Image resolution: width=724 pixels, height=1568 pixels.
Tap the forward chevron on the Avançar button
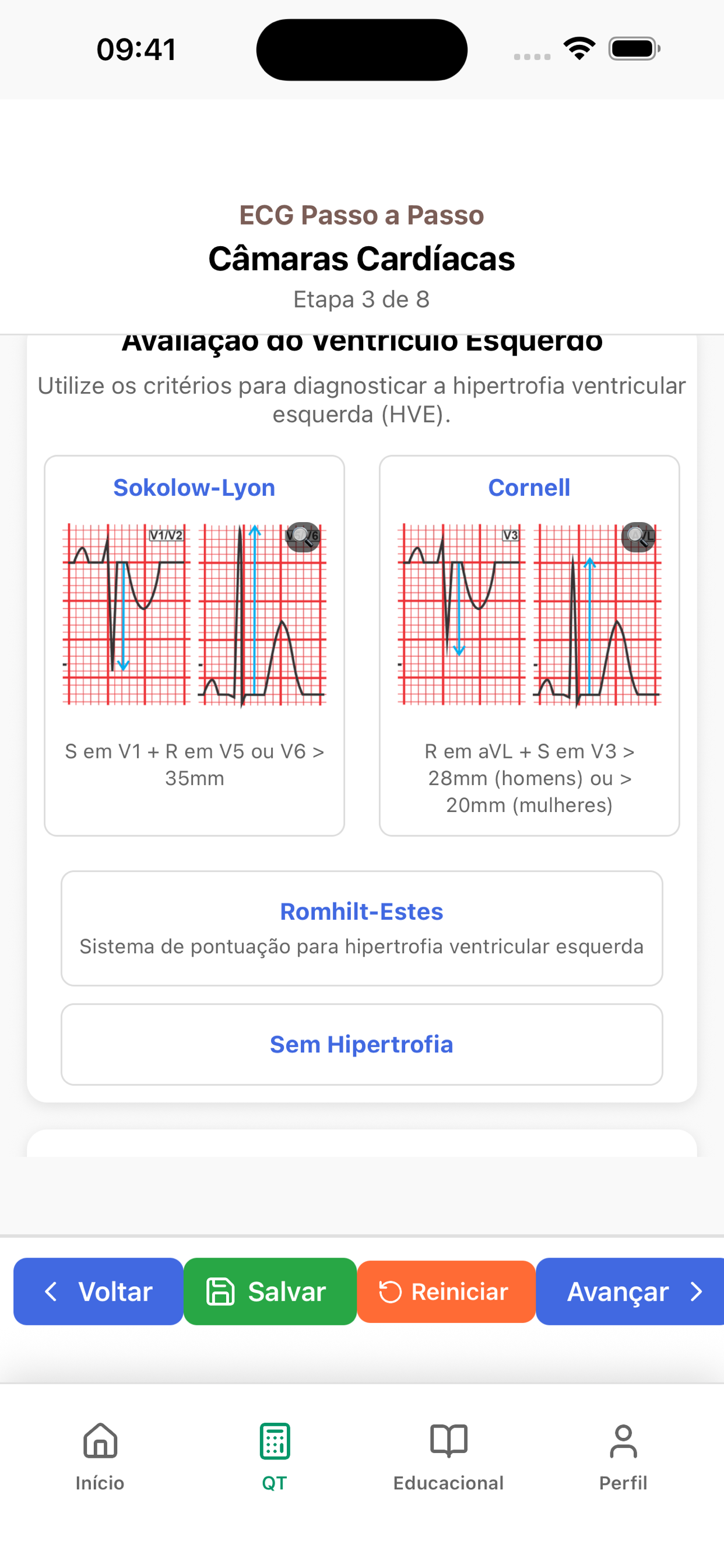tap(697, 1291)
